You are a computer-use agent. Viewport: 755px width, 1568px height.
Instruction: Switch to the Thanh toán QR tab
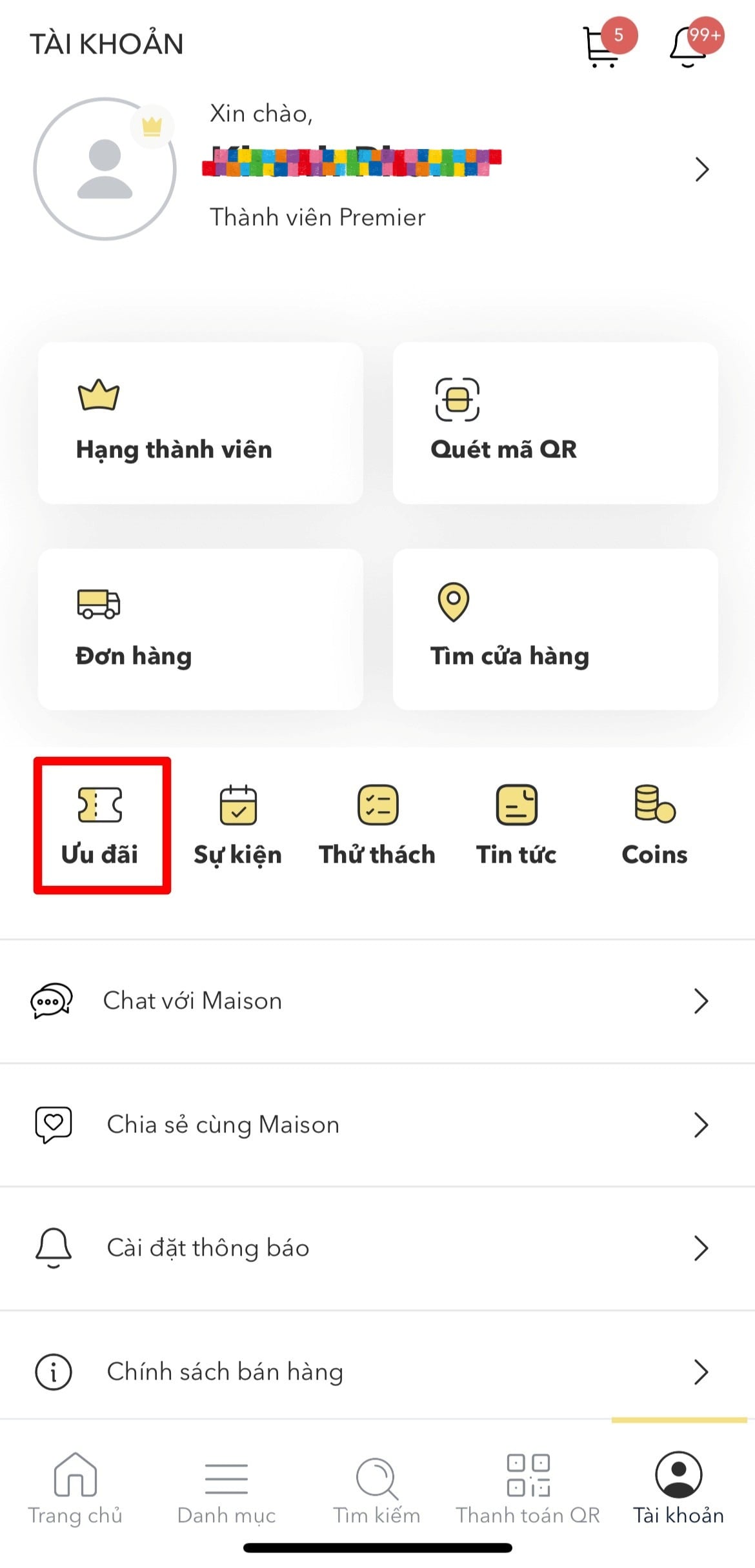528,1489
